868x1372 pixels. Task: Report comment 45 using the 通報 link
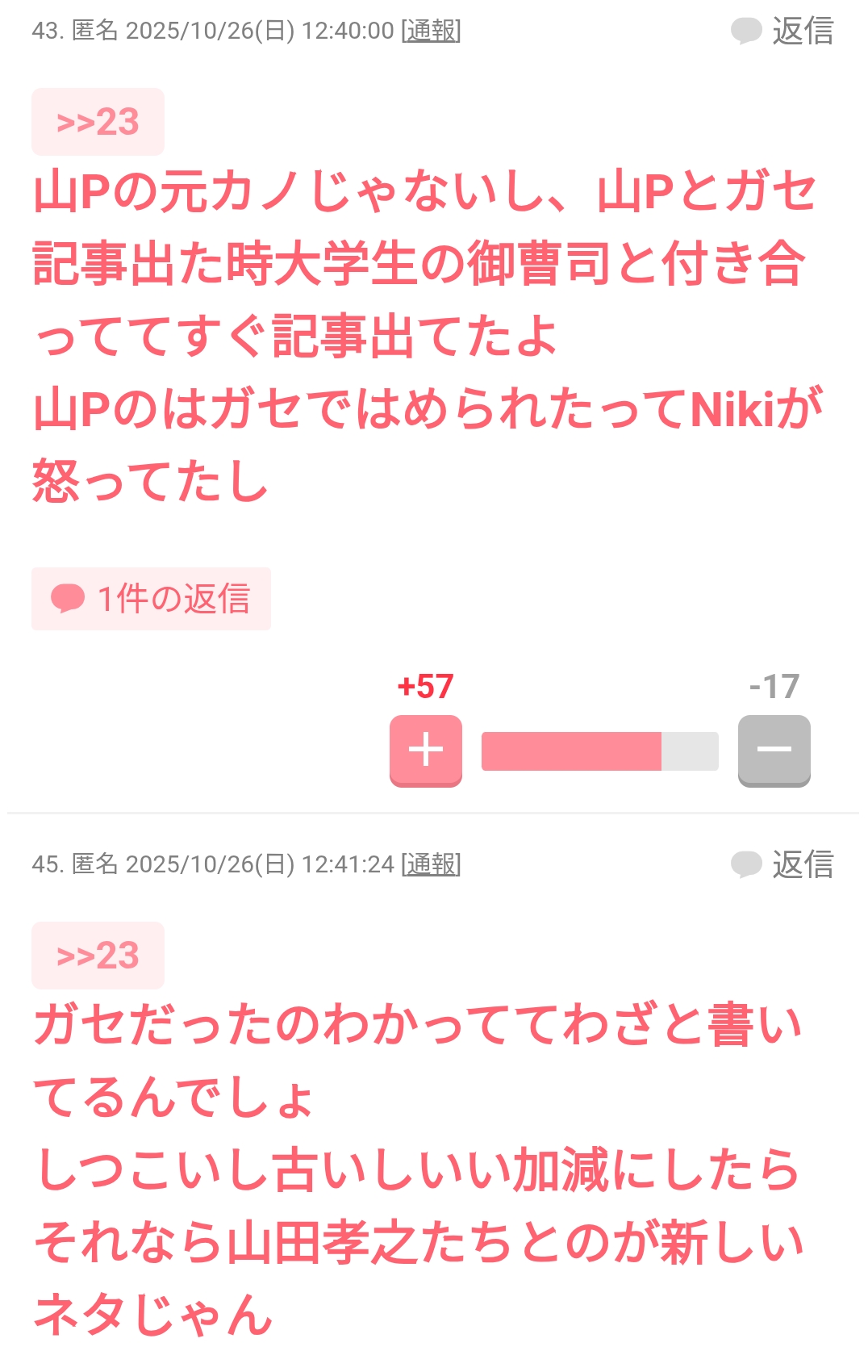click(x=431, y=864)
